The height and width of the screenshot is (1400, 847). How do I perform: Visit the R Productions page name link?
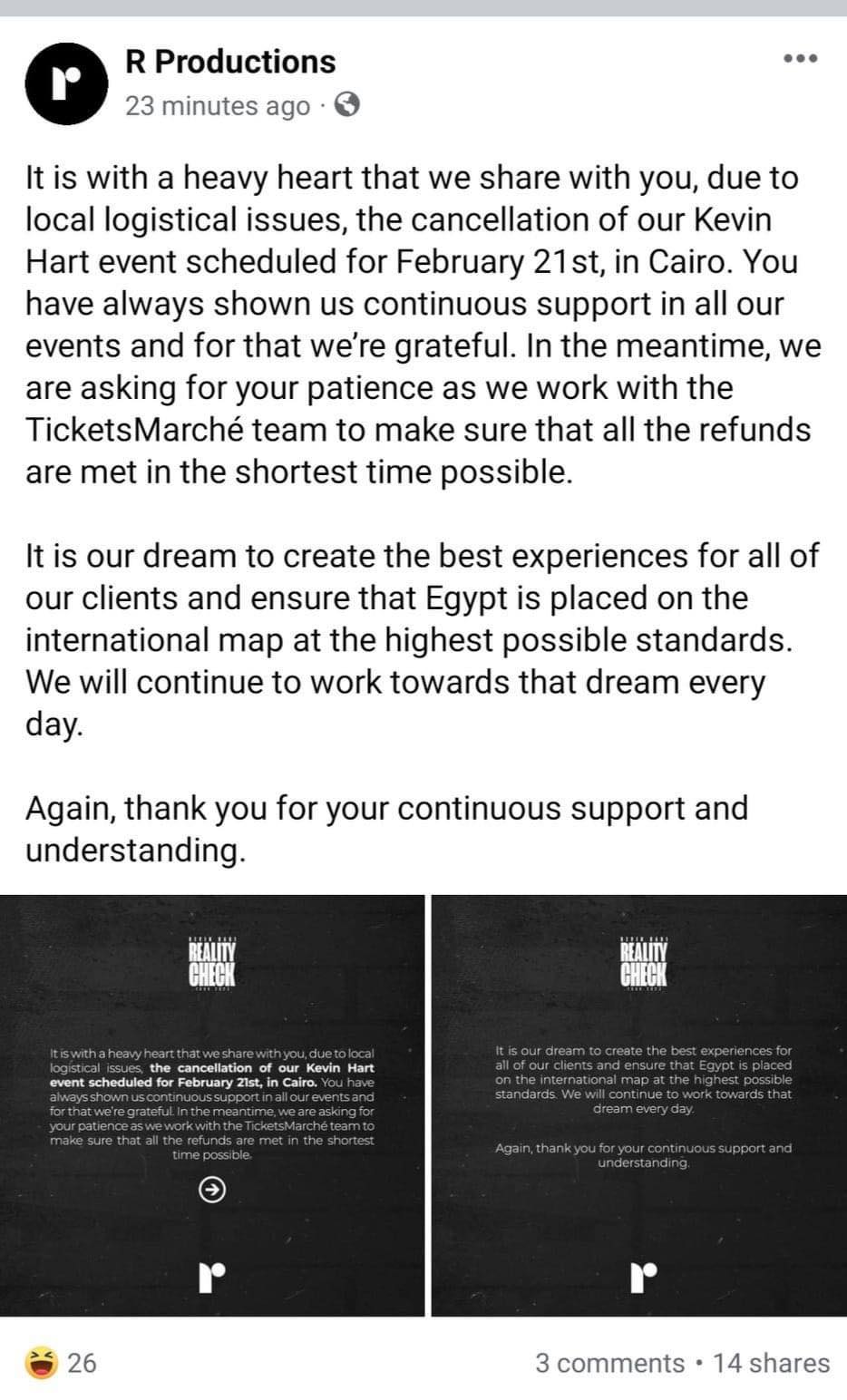pyautogui.click(x=230, y=62)
